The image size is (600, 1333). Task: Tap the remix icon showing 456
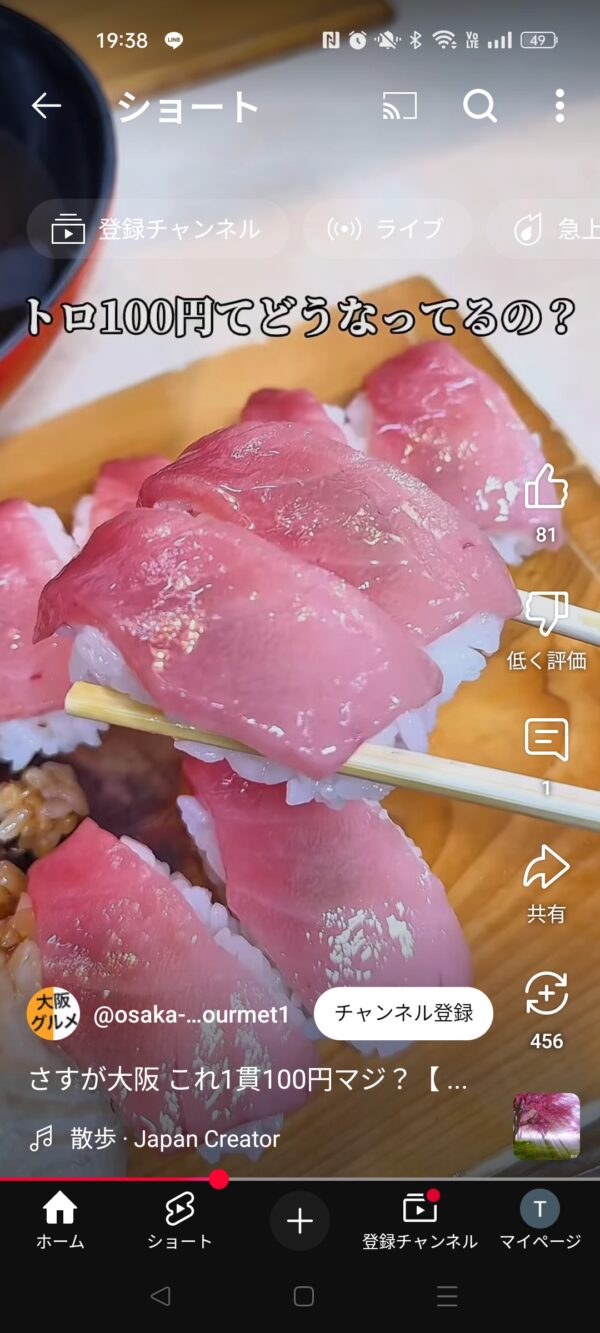click(x=546, y=995)
